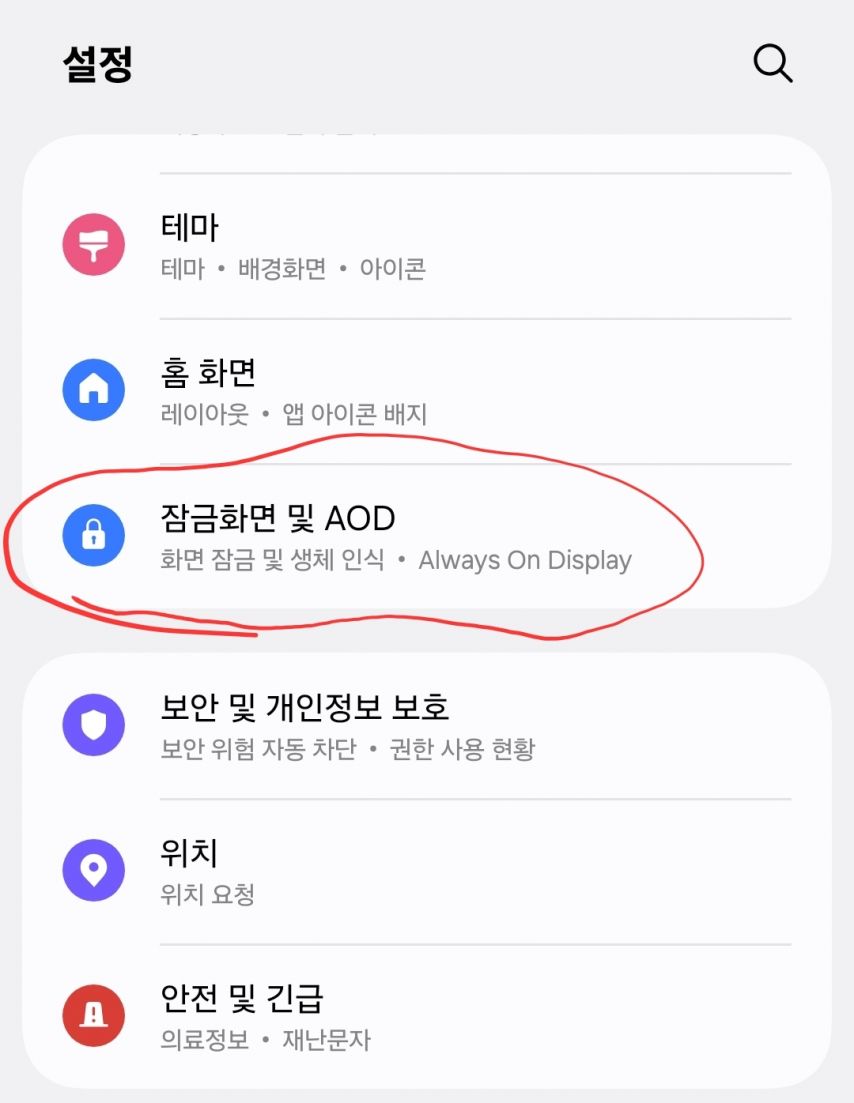Tap the blue Home screen (홈 화면) icon
Viewport: 854px width, 1103px height.
[x=93, y=390]
